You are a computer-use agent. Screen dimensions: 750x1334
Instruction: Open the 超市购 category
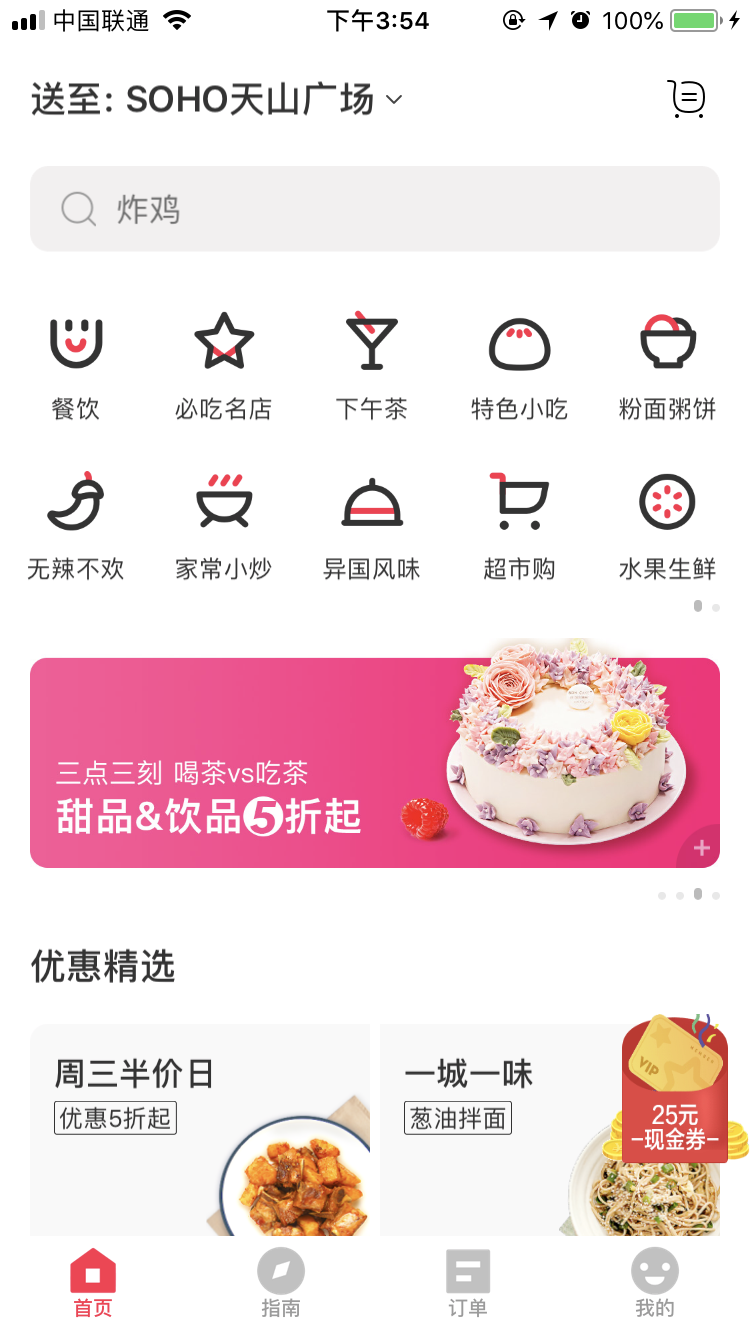pos(519,527)
